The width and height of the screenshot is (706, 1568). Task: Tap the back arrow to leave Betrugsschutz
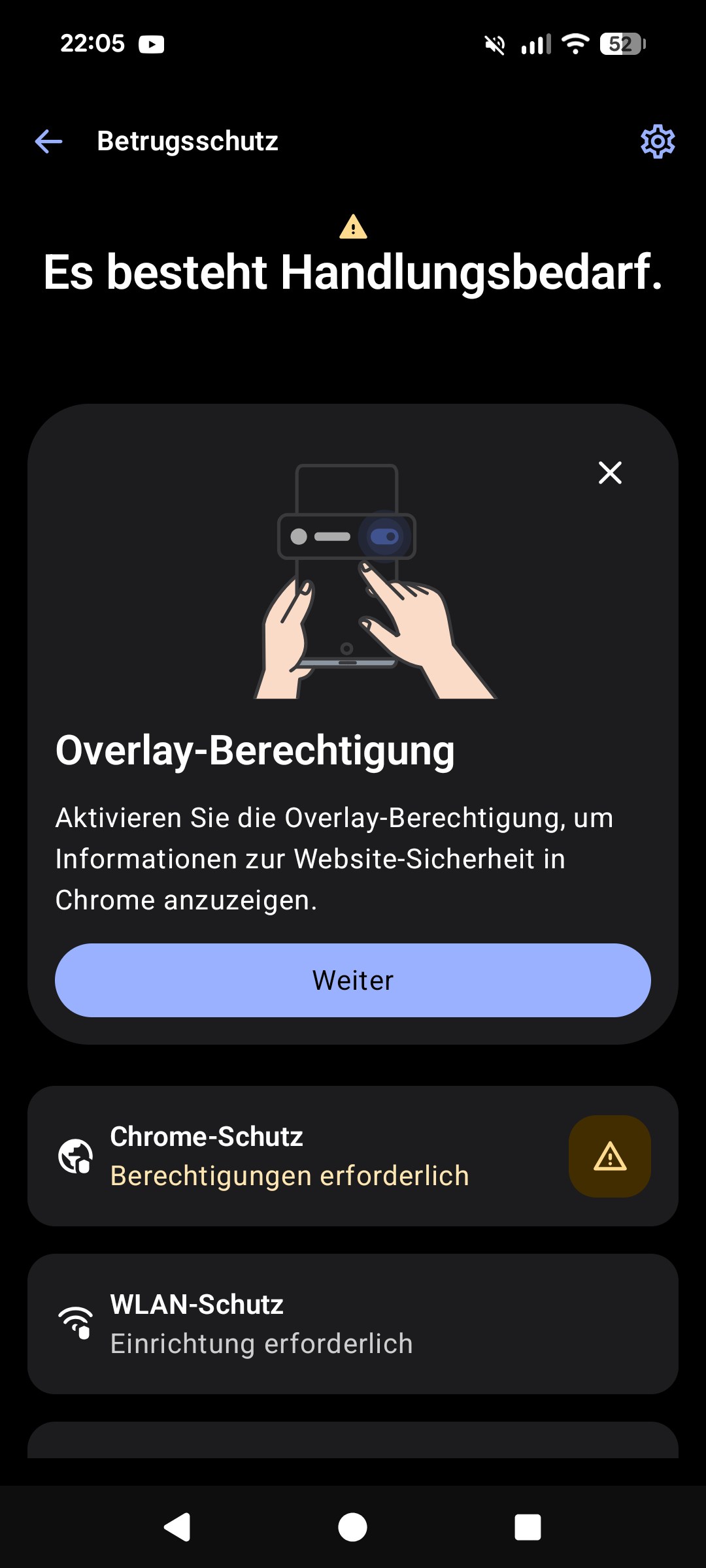click(x=48, y=141)
